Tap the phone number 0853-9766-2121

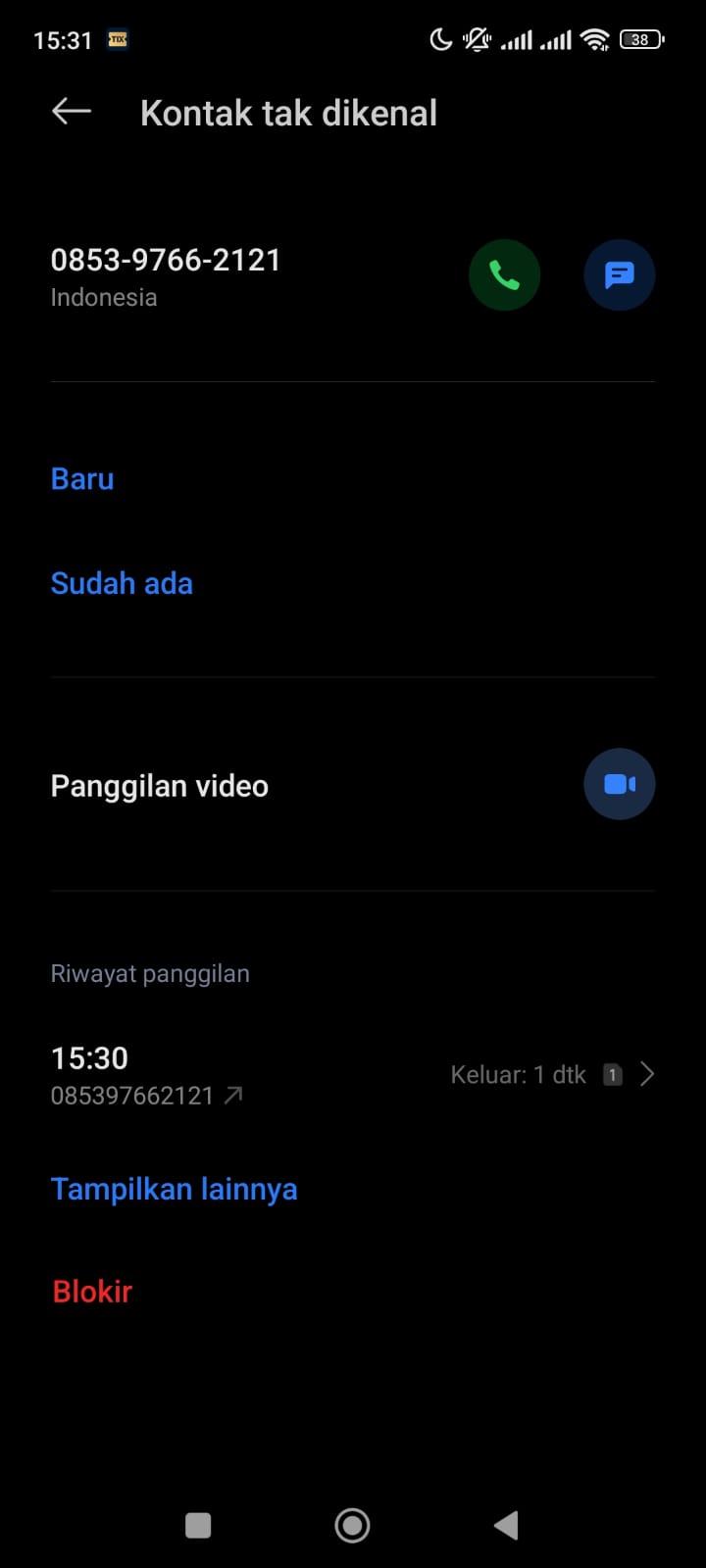pos(165,260)
